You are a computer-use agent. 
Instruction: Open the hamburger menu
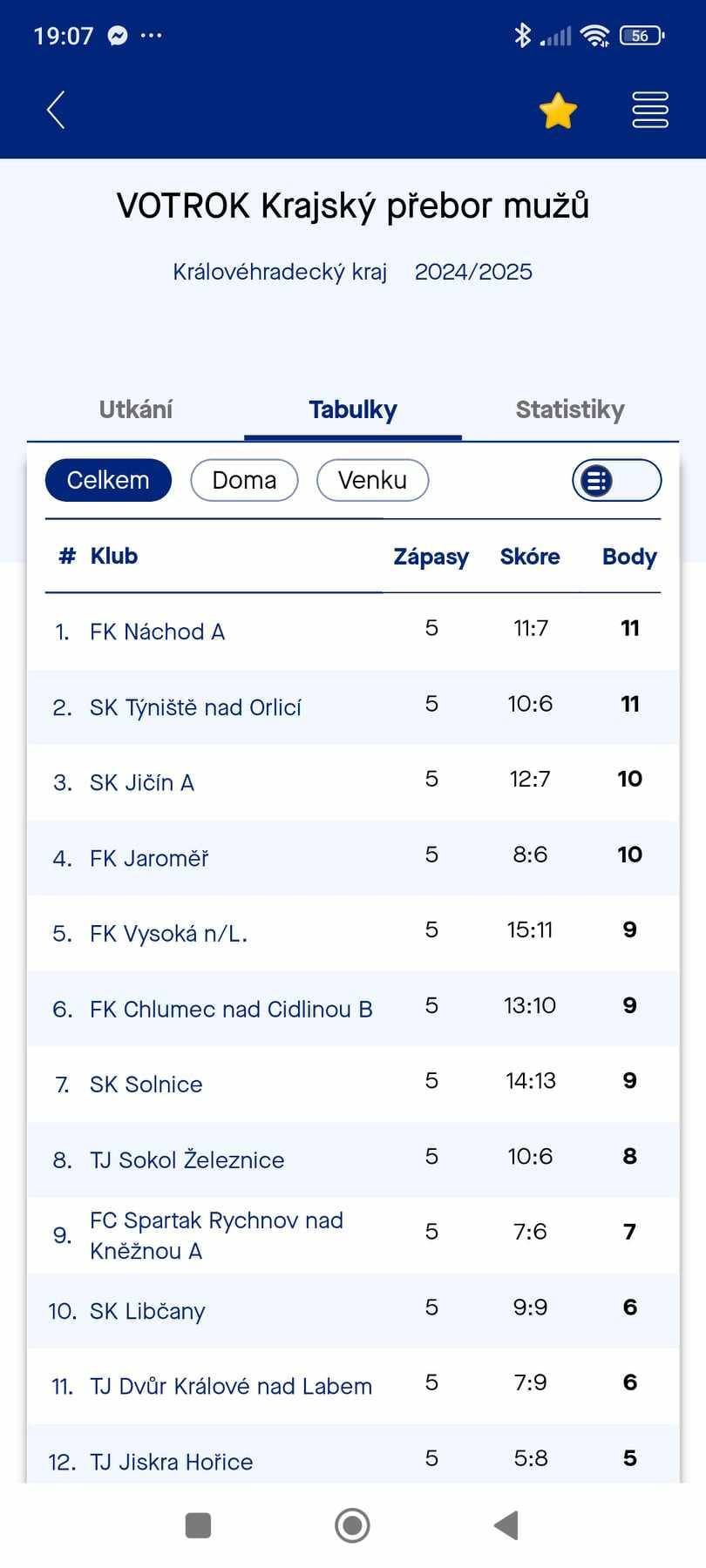(x=650, y=110)
